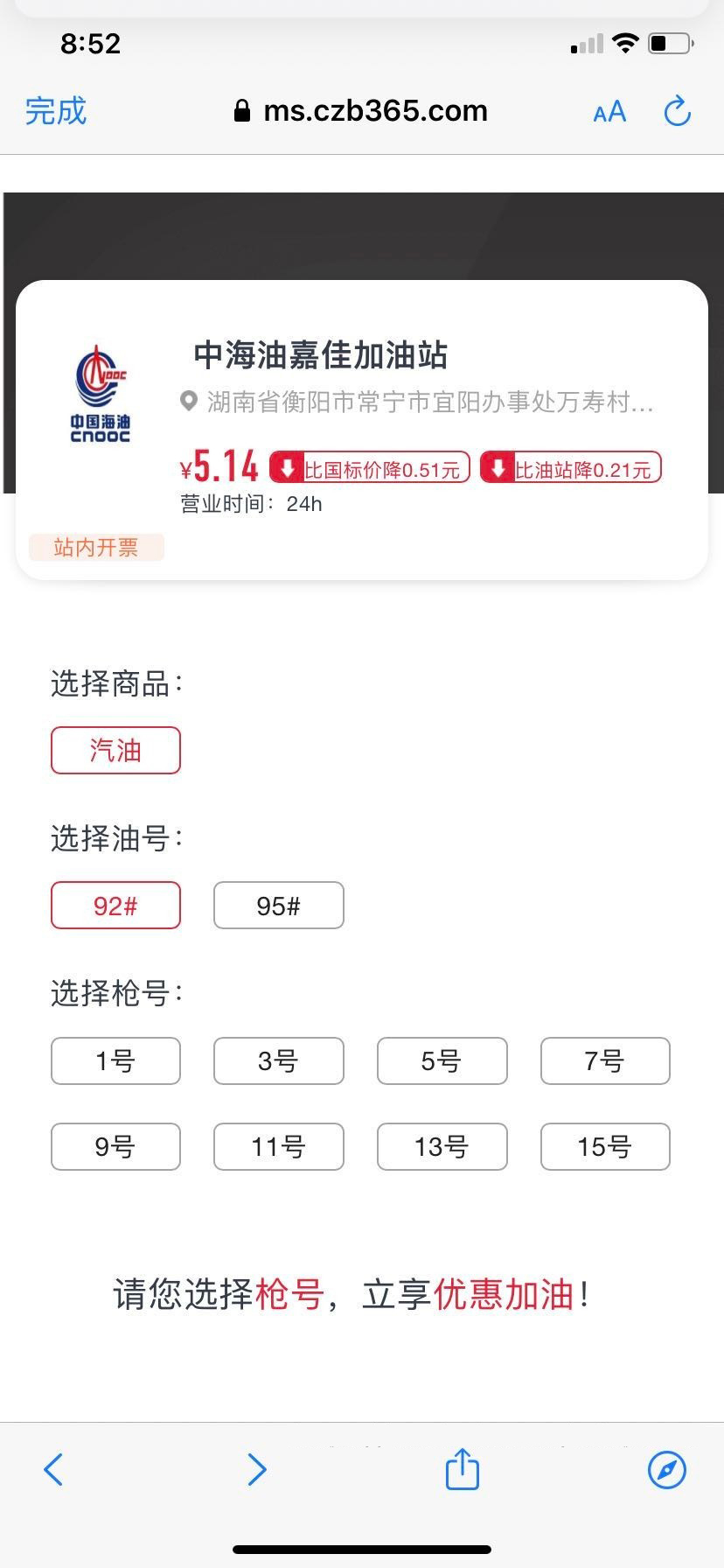Viewport: 724px width, 1568px height.
Task: Select pump gun 15号
Action: point(605,1146)
